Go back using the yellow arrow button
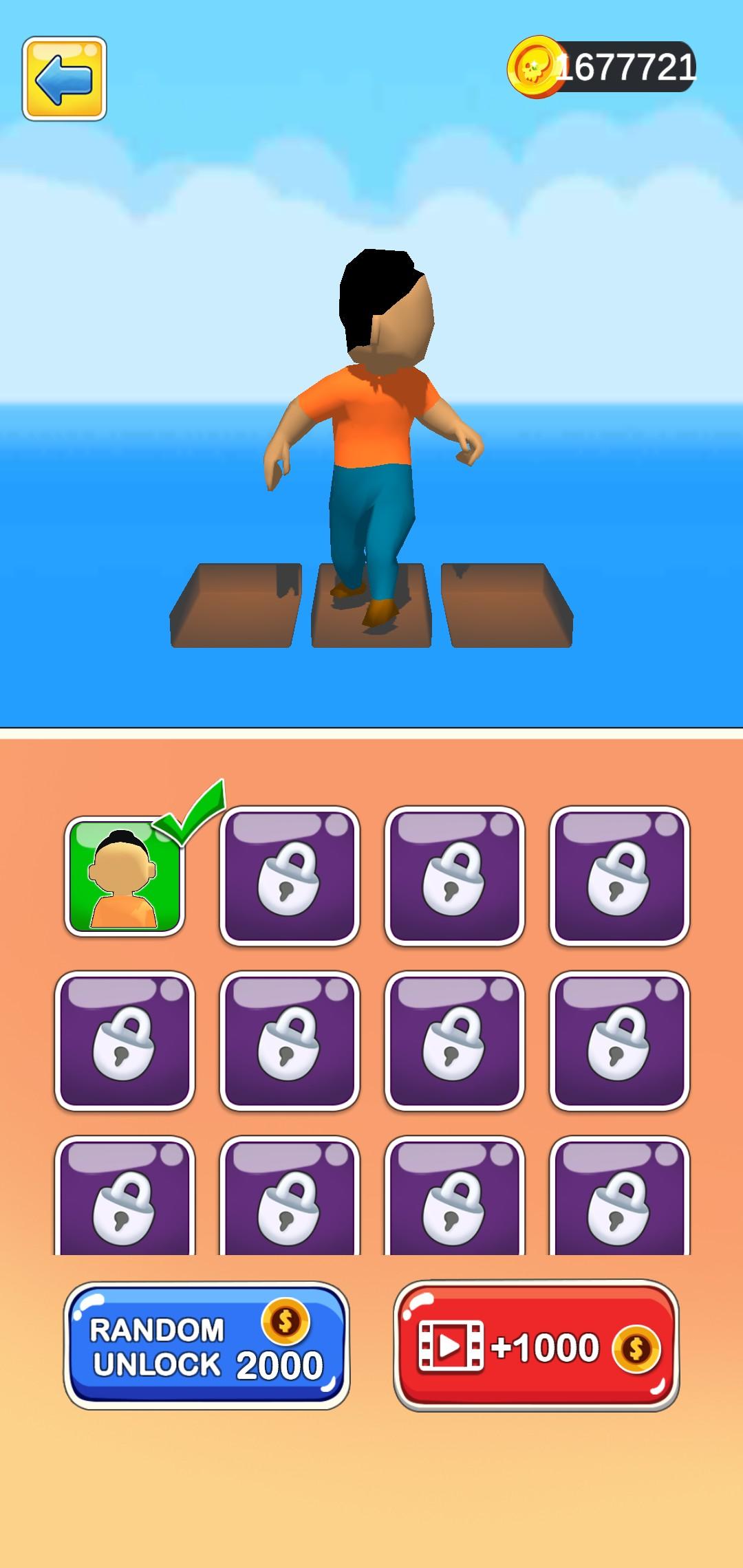Viewport: 743px width, 1568px height. (x=64, y=79)
